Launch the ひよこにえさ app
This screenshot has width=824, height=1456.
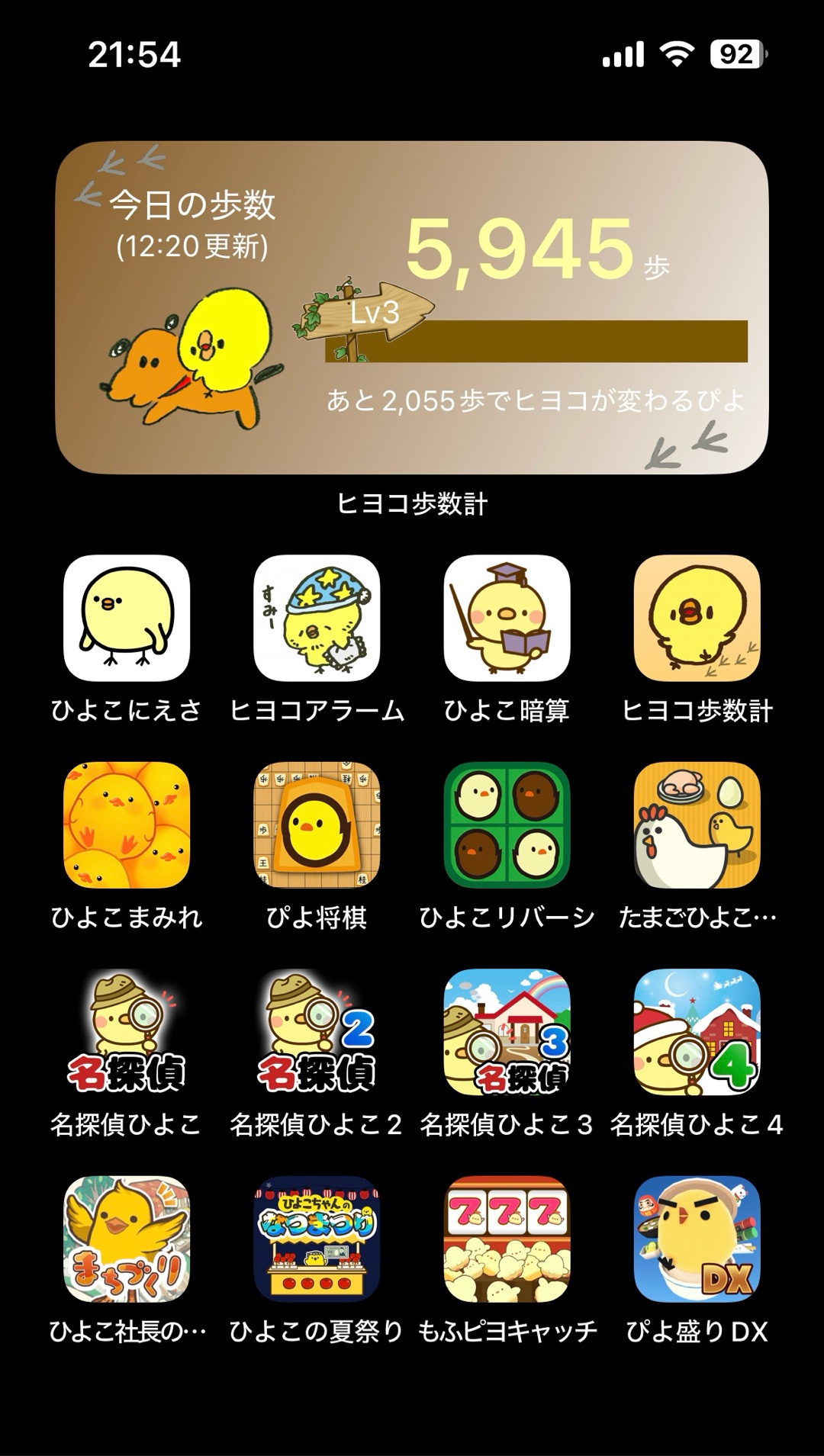pyautogui.click(x=127, y=618)
